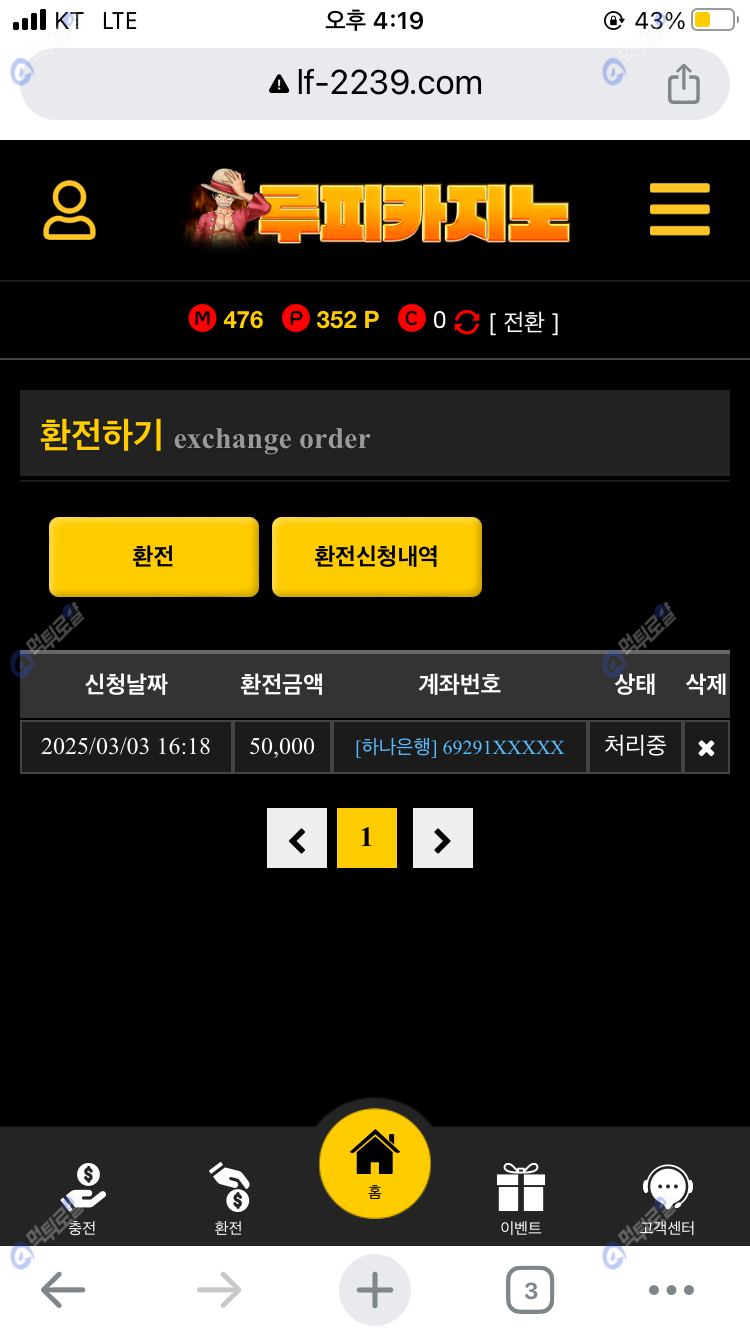
Task: Open the browser more options menu
Action: pos(672,1290)
